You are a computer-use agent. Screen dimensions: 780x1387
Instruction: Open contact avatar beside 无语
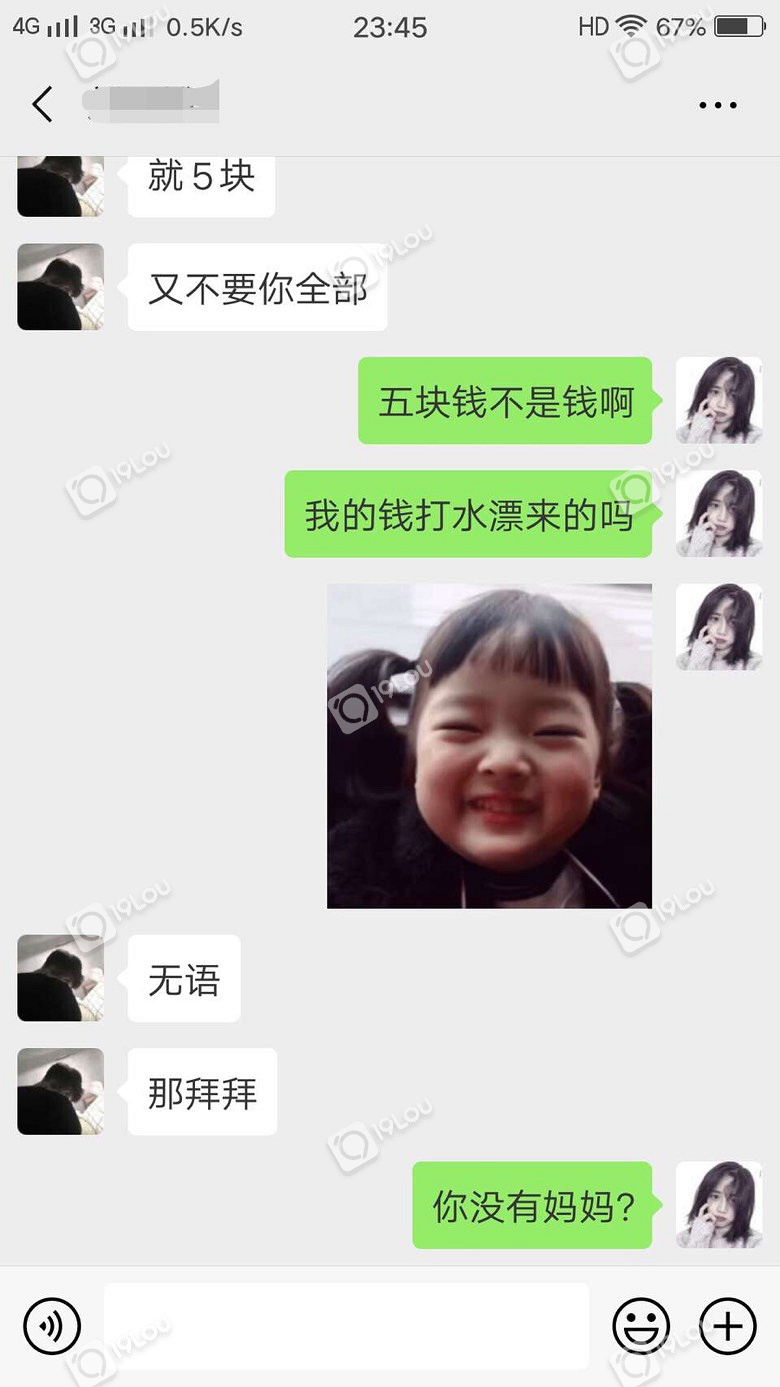[60, 978]
